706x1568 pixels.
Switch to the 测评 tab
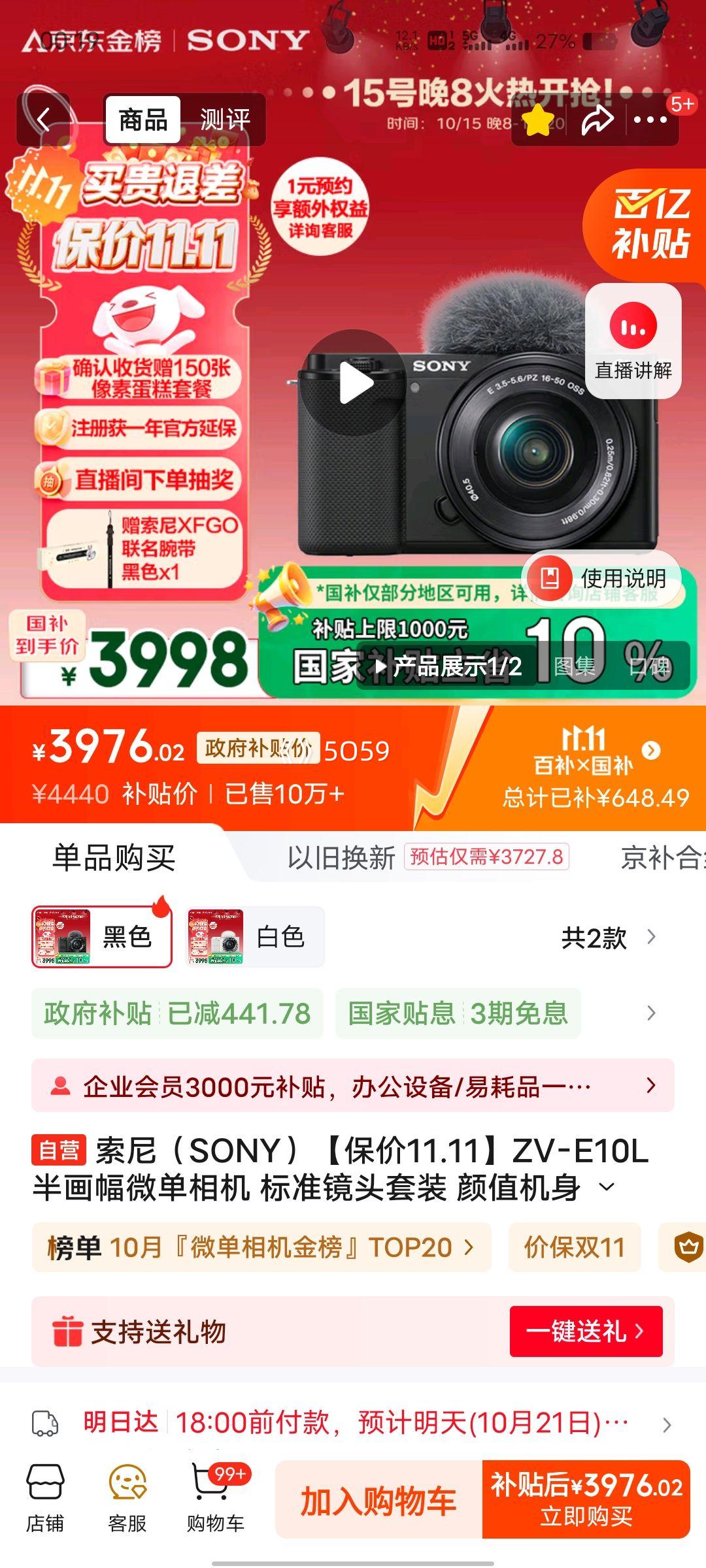pyautogui.click(x=224, y=120)
